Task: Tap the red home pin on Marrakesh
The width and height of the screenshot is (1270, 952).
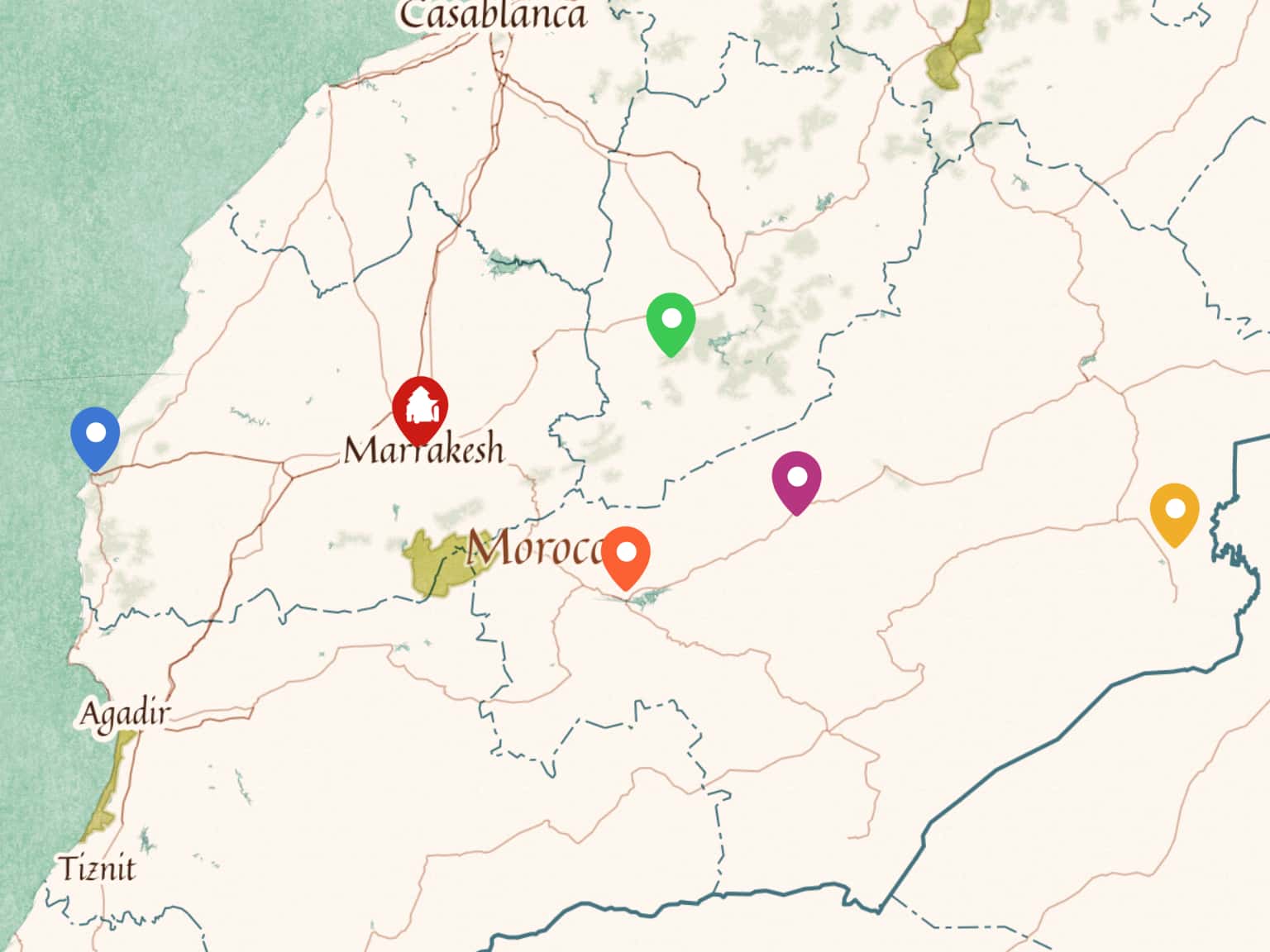Action: (420, 407)
